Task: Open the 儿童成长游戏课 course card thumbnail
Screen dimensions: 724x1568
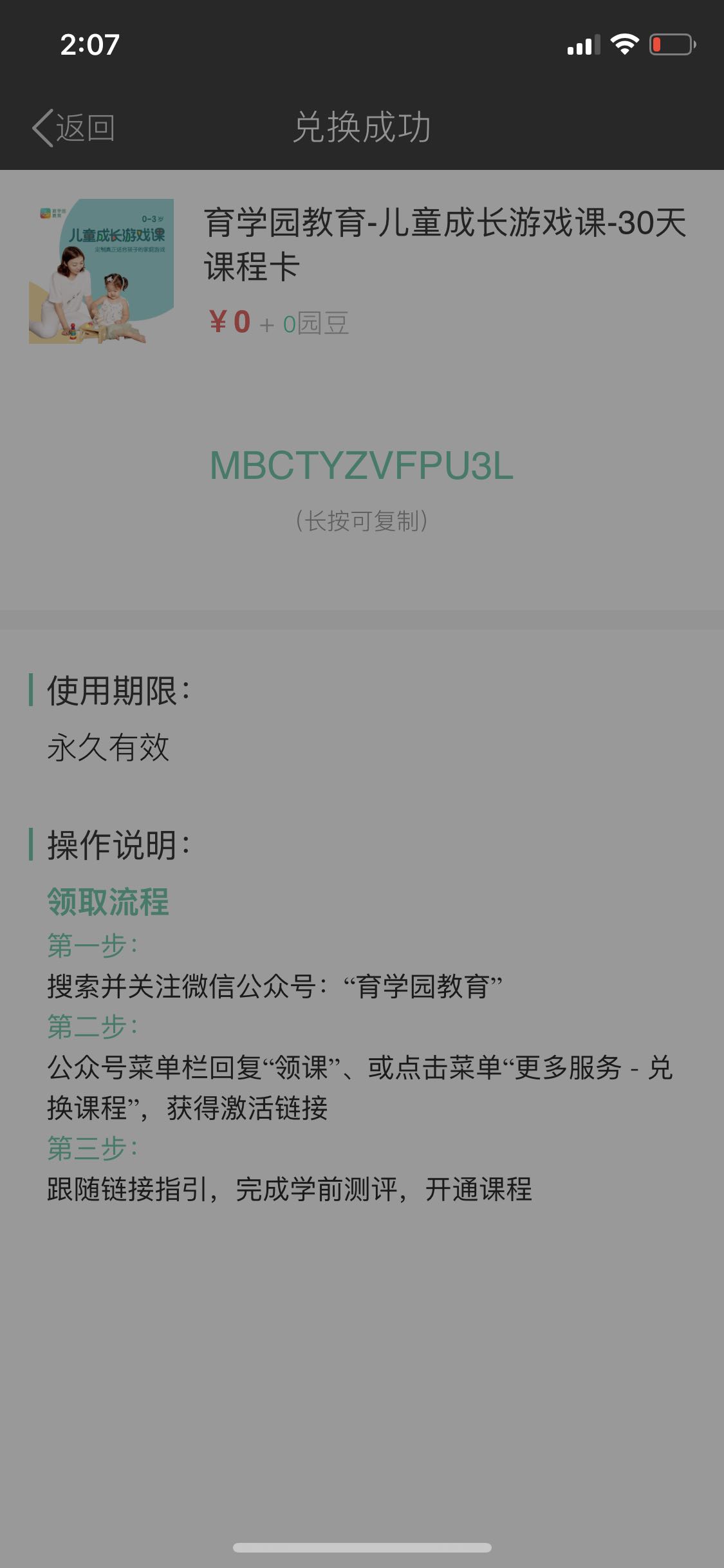Action: tap(101, 271)
